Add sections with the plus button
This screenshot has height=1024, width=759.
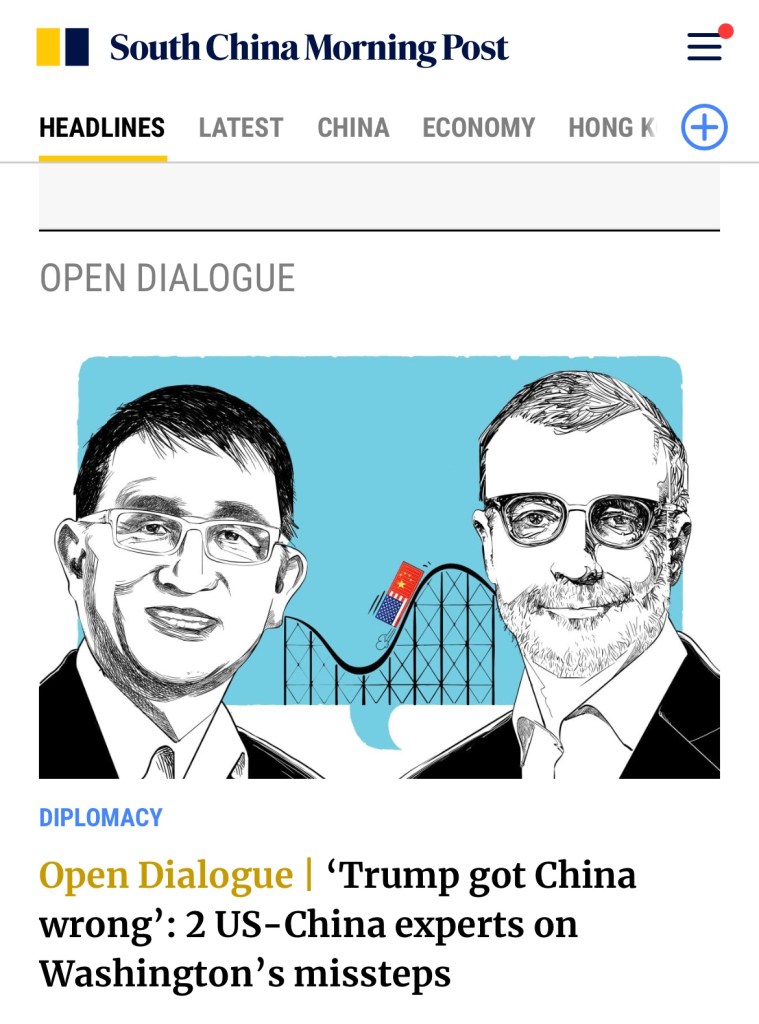(704, 128)
